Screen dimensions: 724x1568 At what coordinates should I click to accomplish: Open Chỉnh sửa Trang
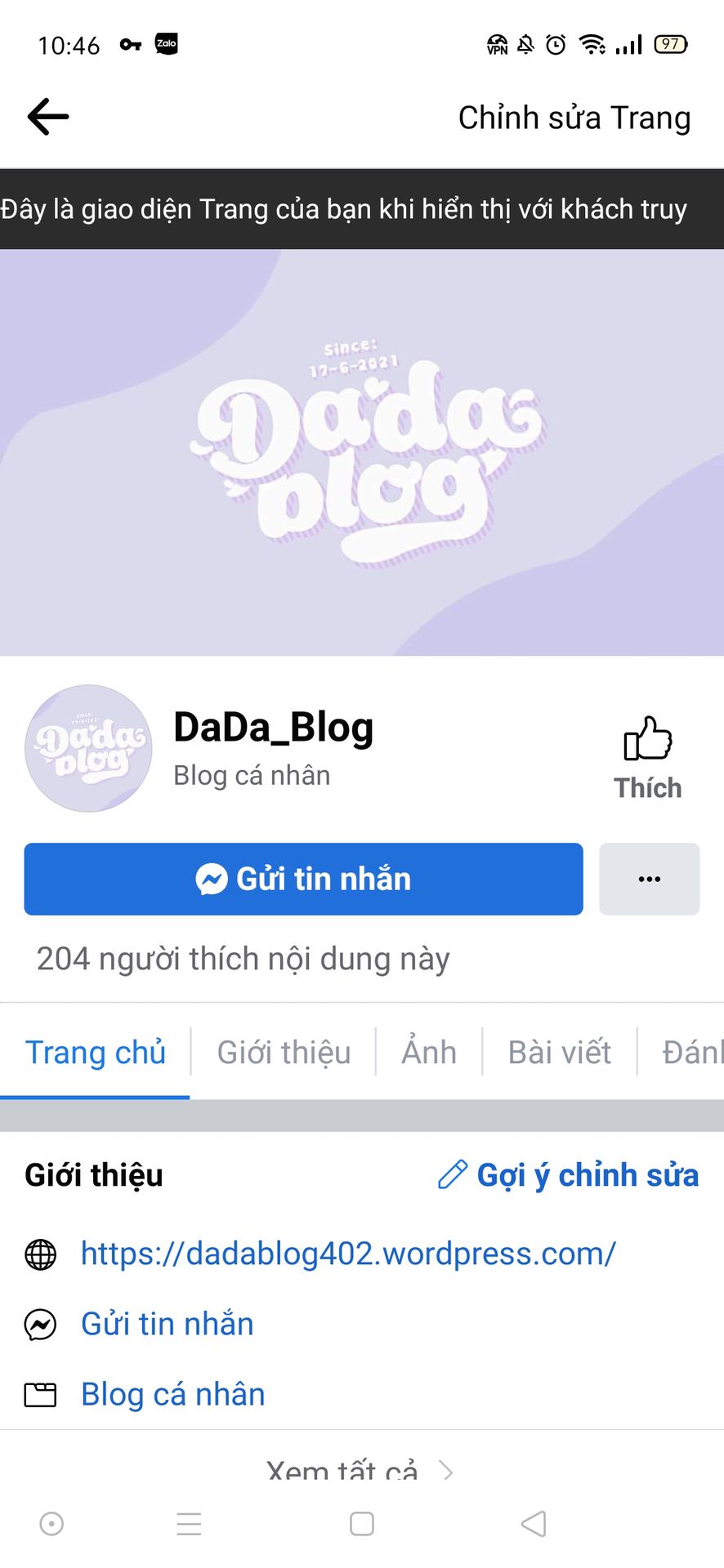pos(574,118)
